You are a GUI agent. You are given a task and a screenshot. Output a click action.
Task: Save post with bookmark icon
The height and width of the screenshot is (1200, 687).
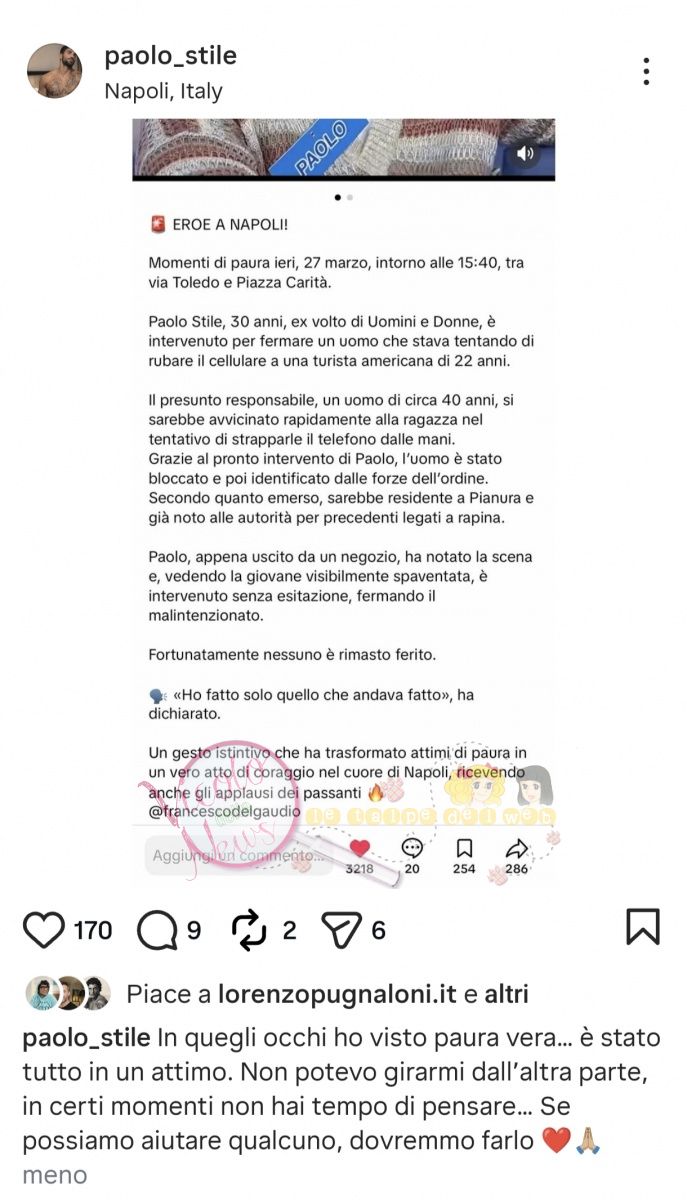click(642, 927)
